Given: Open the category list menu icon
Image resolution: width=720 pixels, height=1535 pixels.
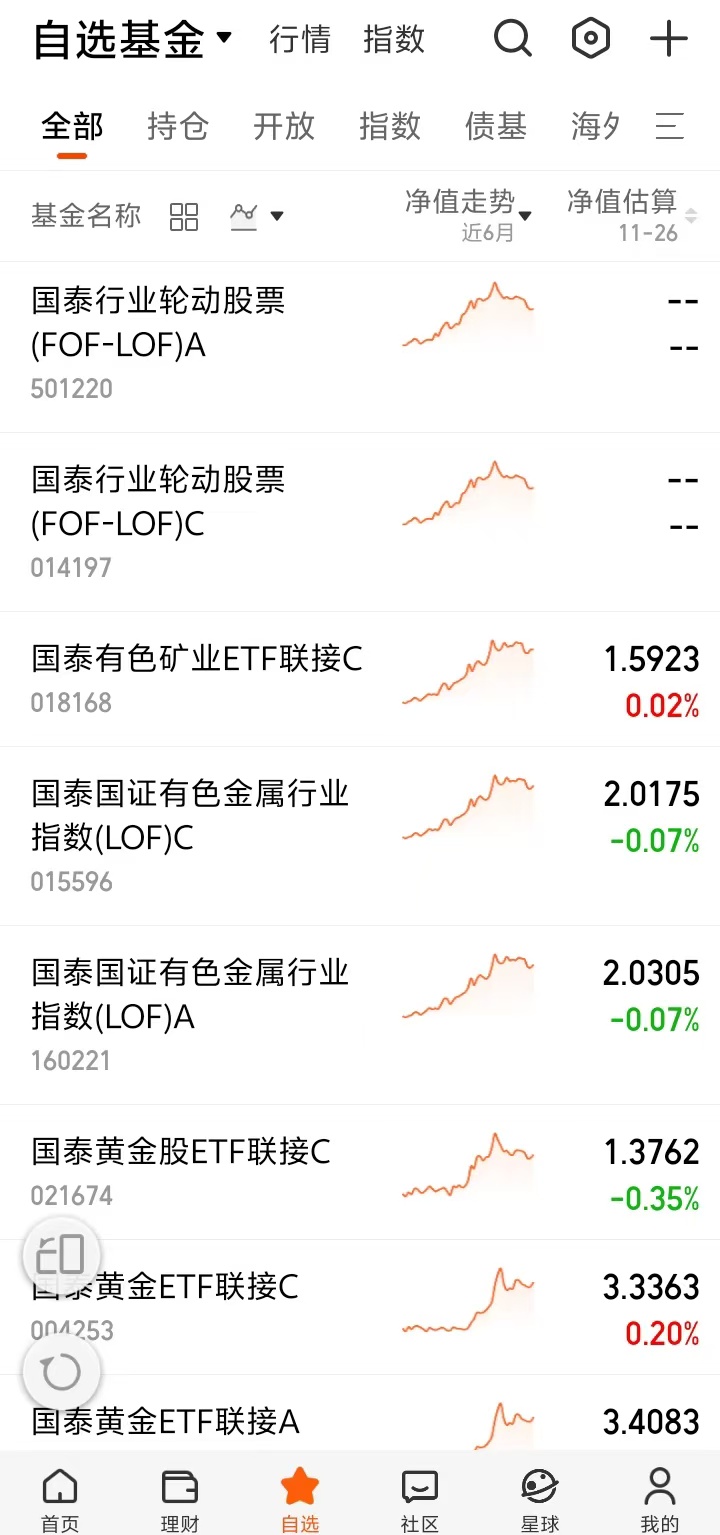Looking at the screenshot, I should point(670,127).
